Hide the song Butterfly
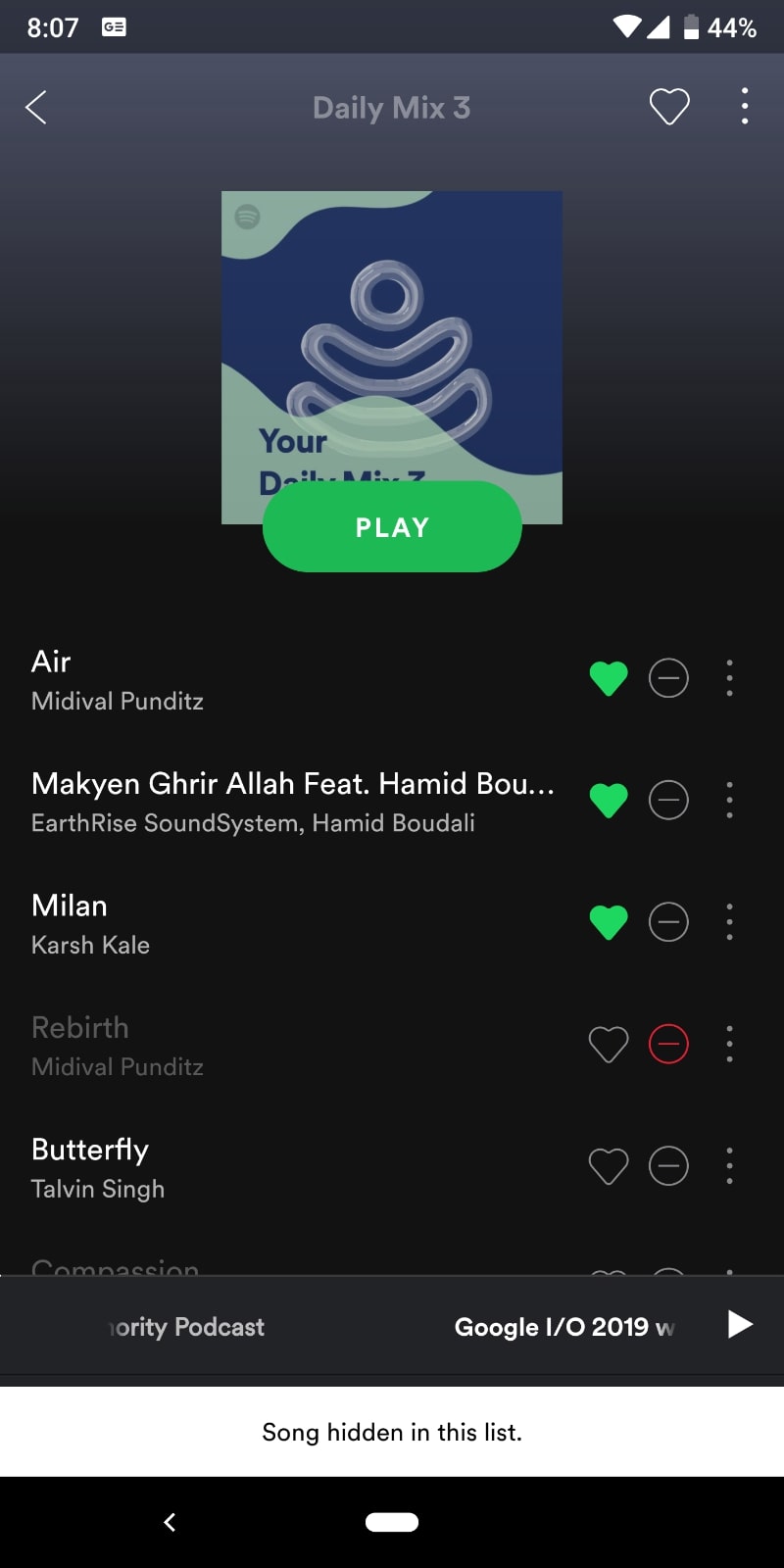This screenshot has height=1568, width=784. pyautogui.click(x=668, y=1166)
